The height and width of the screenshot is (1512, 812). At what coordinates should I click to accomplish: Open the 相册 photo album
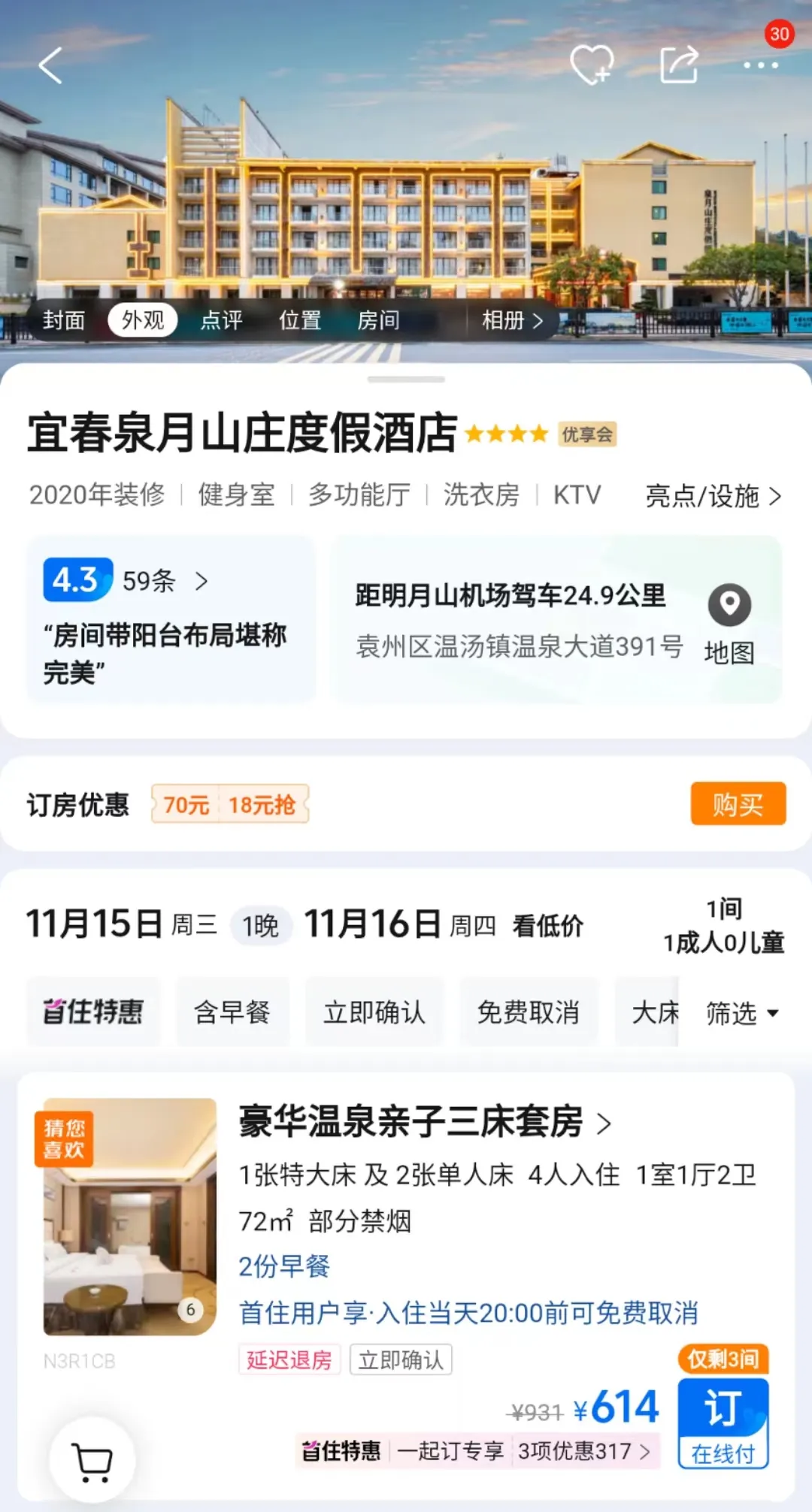pyautogui.click(x=513, y=320)
